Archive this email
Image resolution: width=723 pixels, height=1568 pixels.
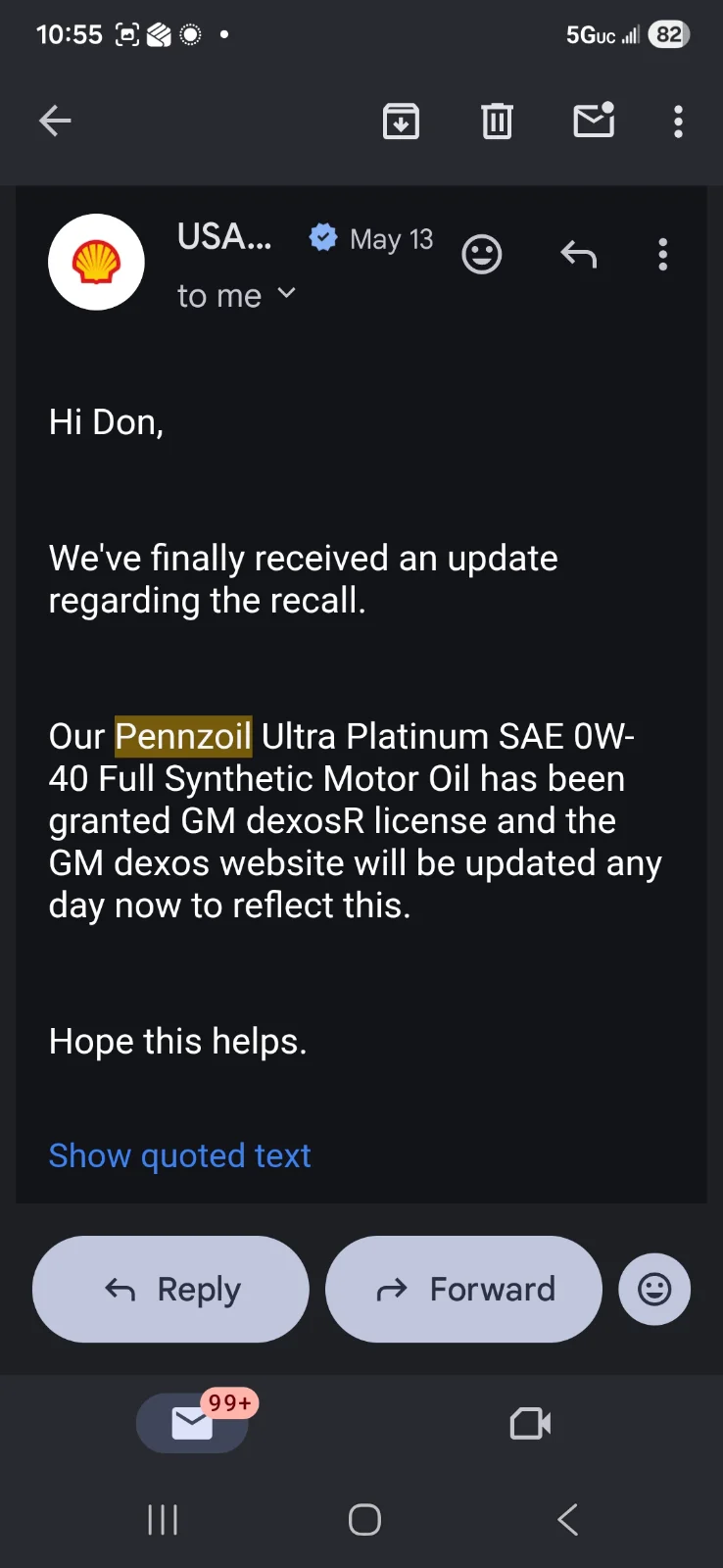pyautogui.click(x=401, y=122)
